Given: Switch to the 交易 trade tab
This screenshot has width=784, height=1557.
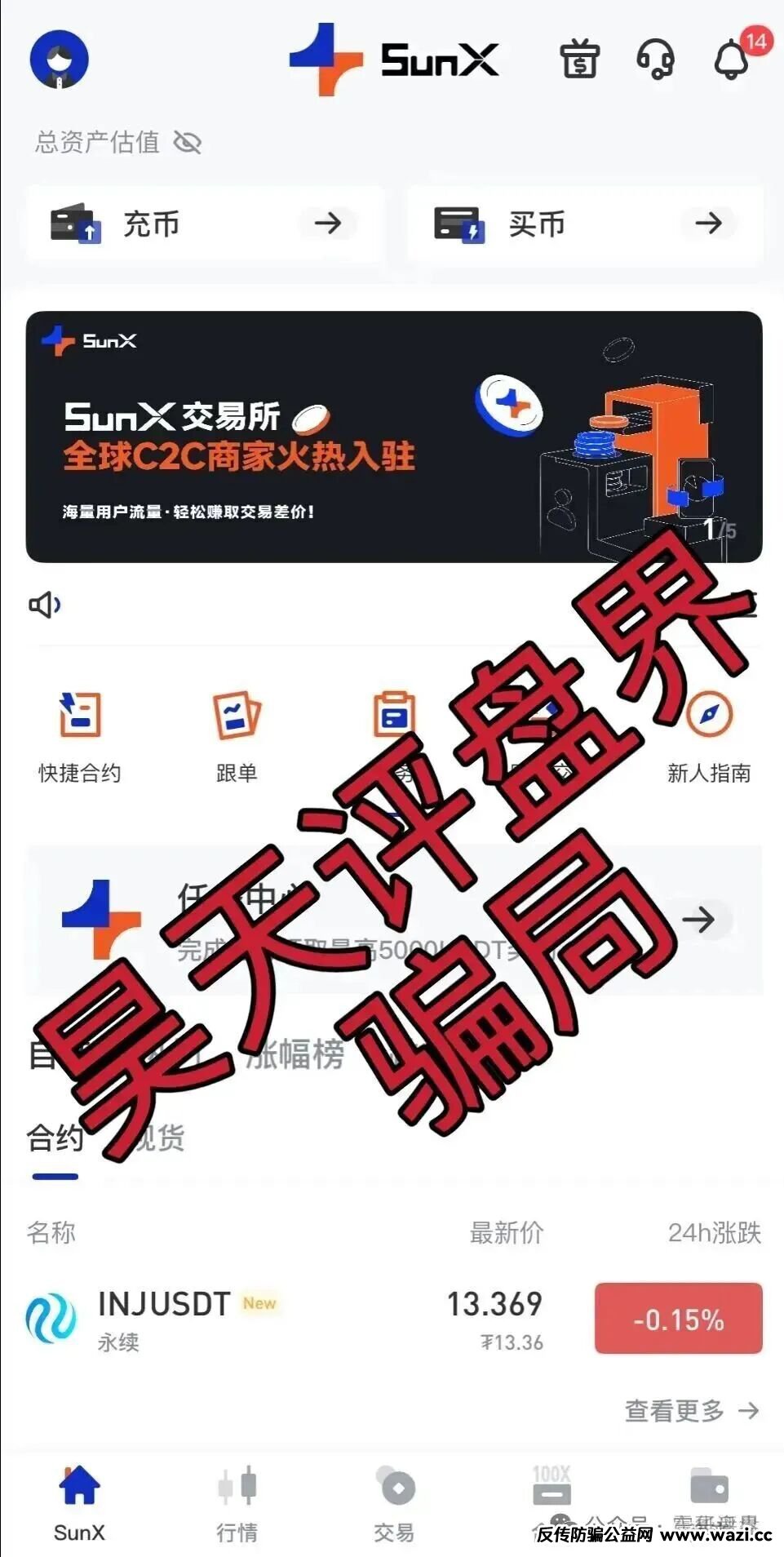Looking at the screenshot, I should pos(394,1503).
